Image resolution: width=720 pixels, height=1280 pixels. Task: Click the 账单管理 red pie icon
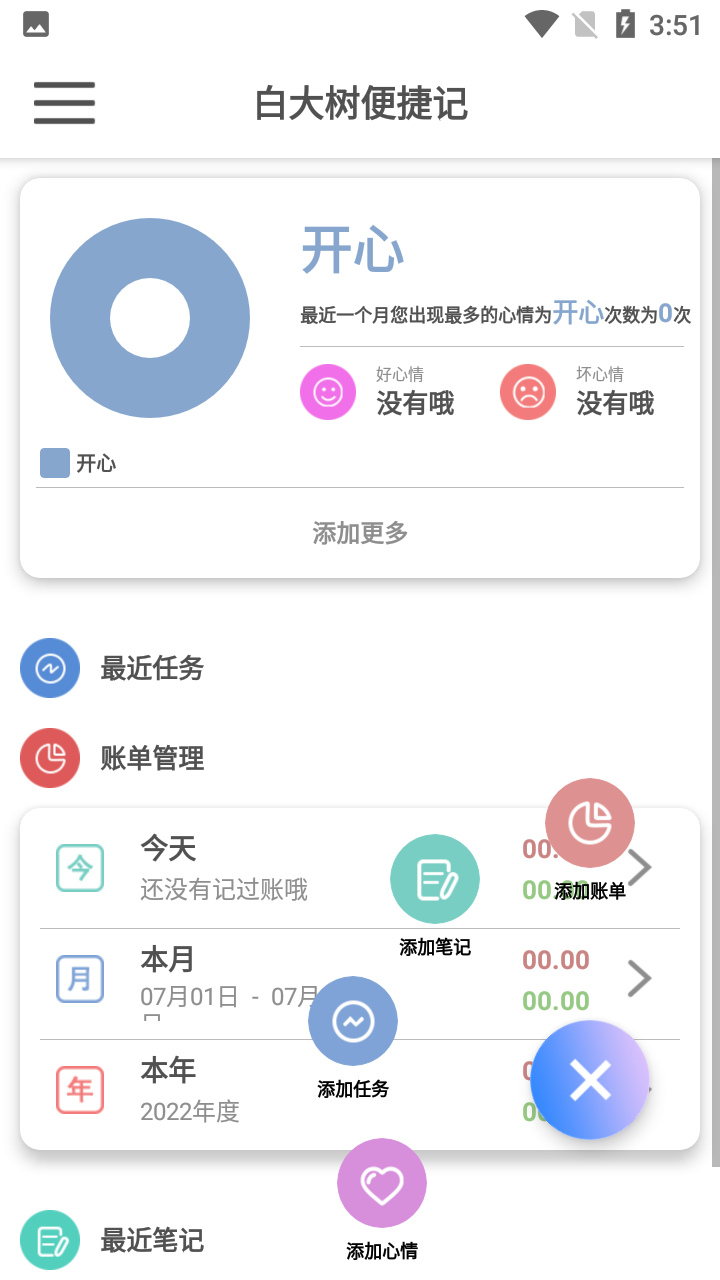click(x=50, y=758)
